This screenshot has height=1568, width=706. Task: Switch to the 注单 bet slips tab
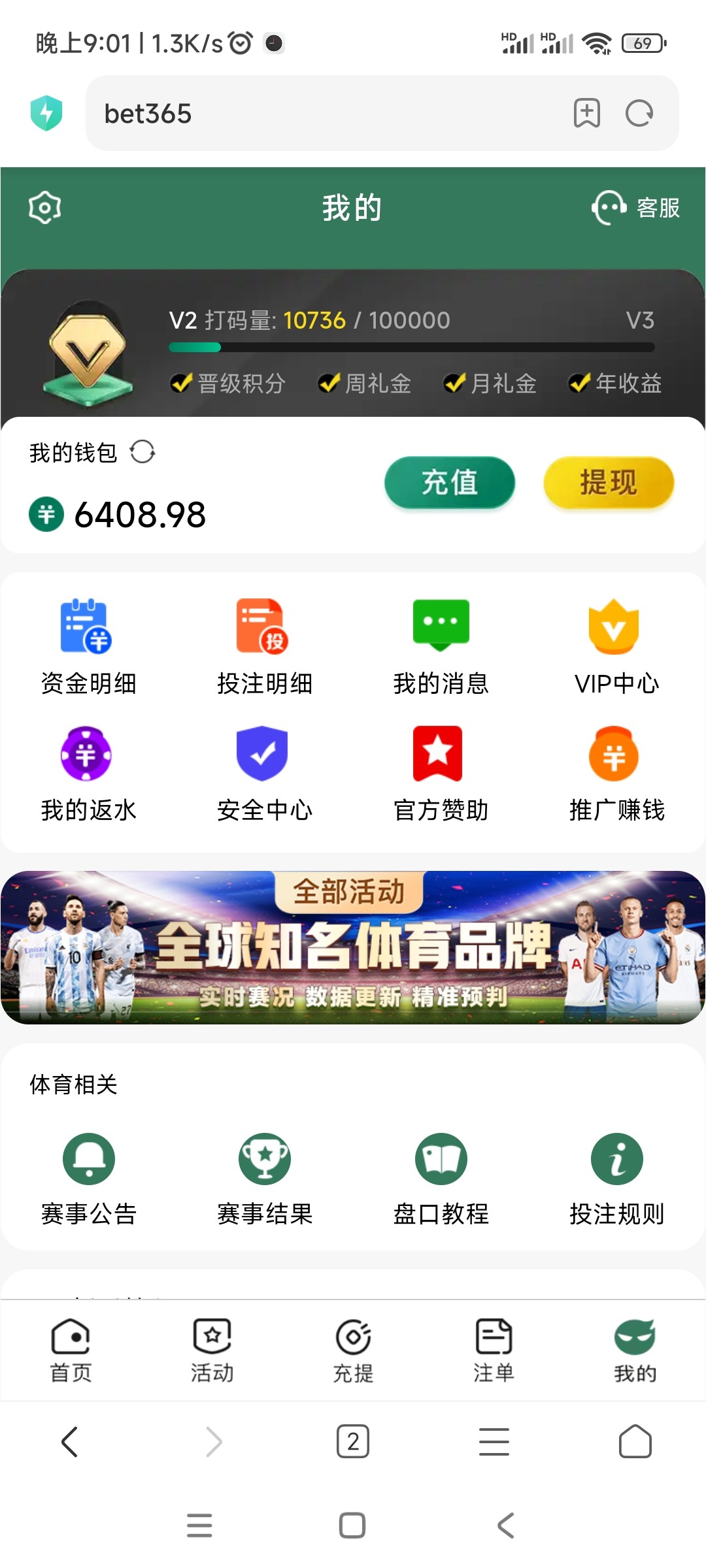point(494,1350)
